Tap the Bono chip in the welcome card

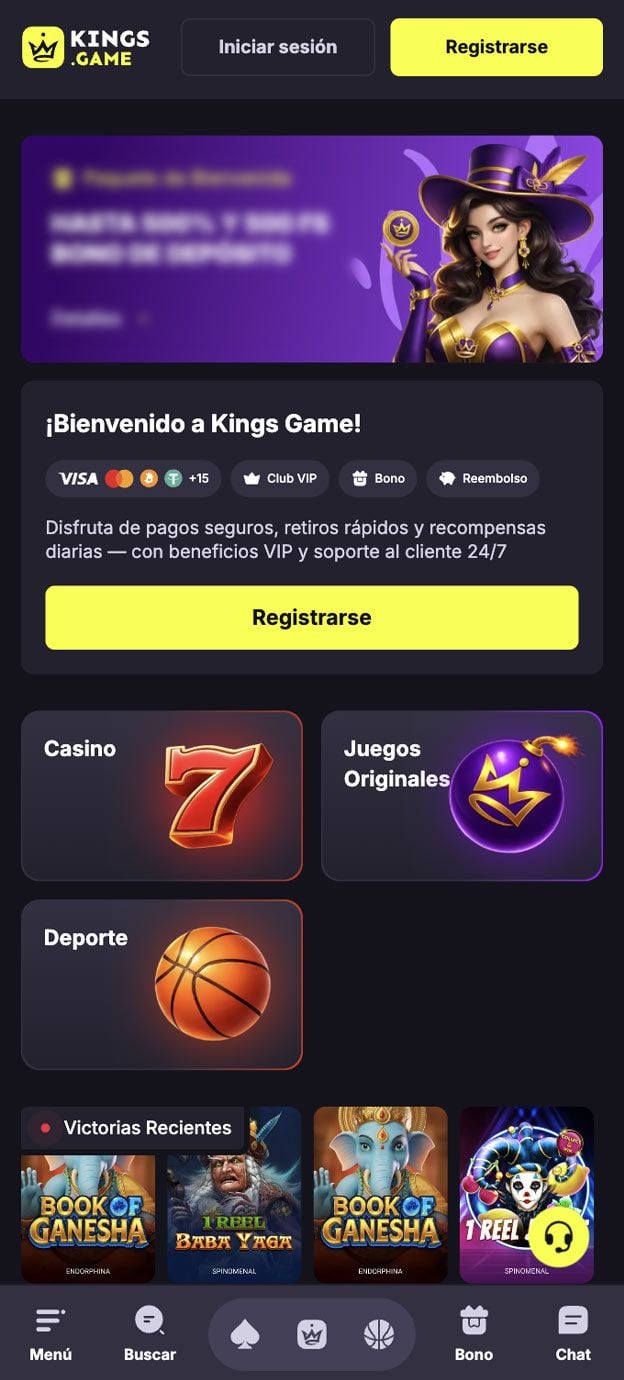point(378,478)
